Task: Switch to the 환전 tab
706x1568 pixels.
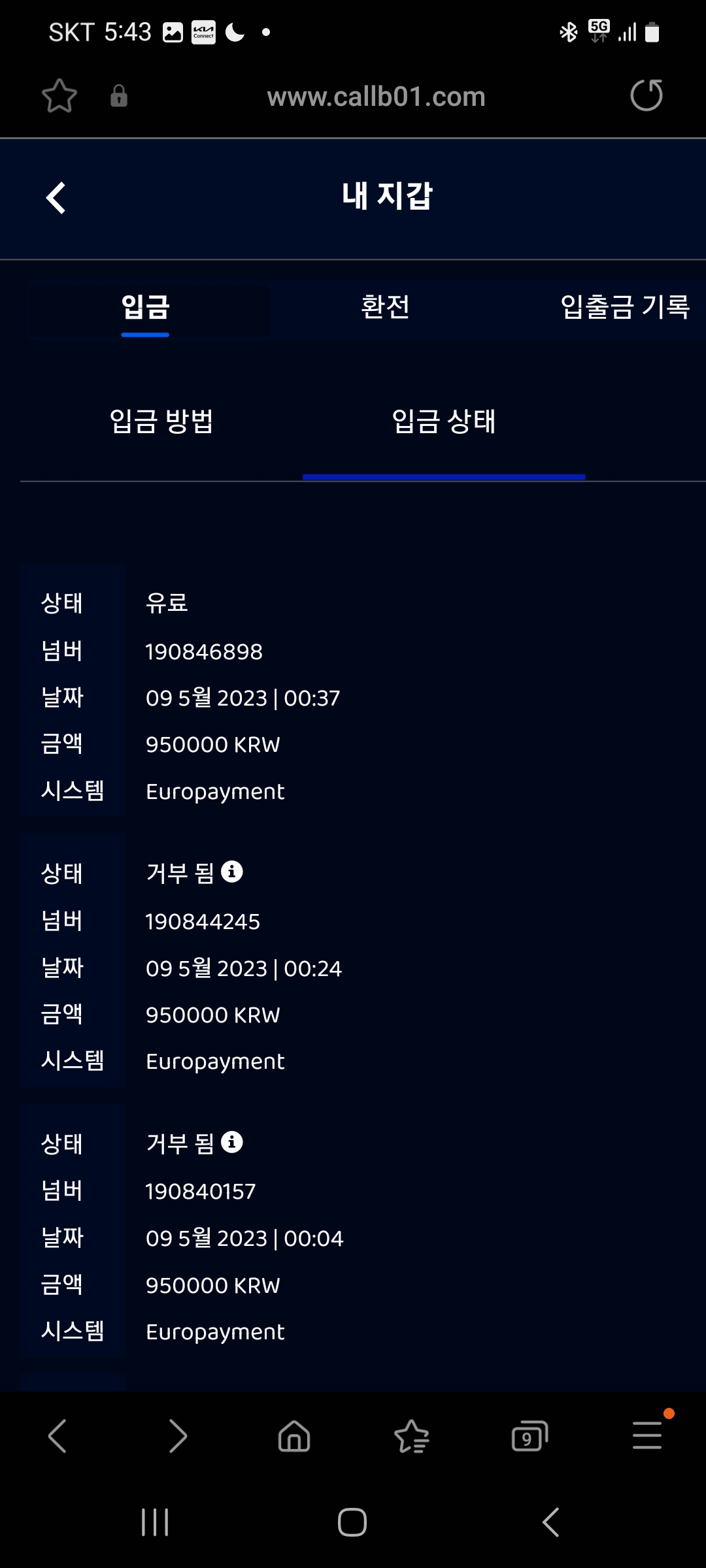Action: (x=385, y=307)
